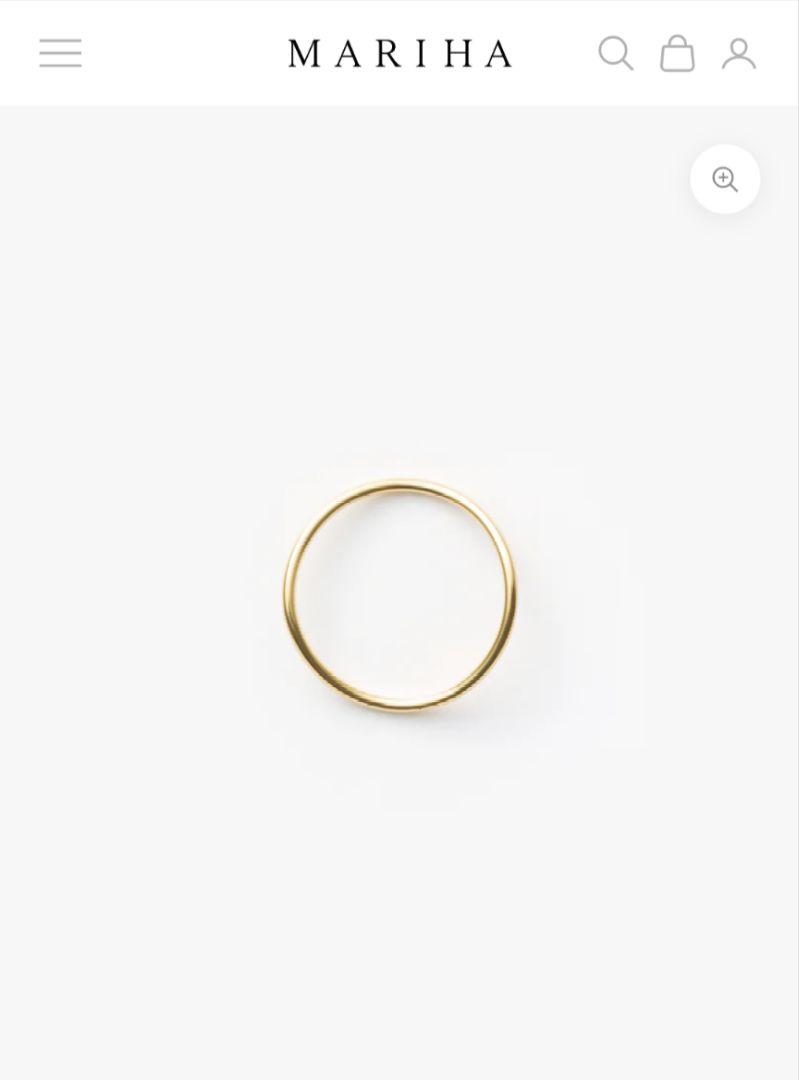
Task: Open the shopping bag
Action: [677, 53]
